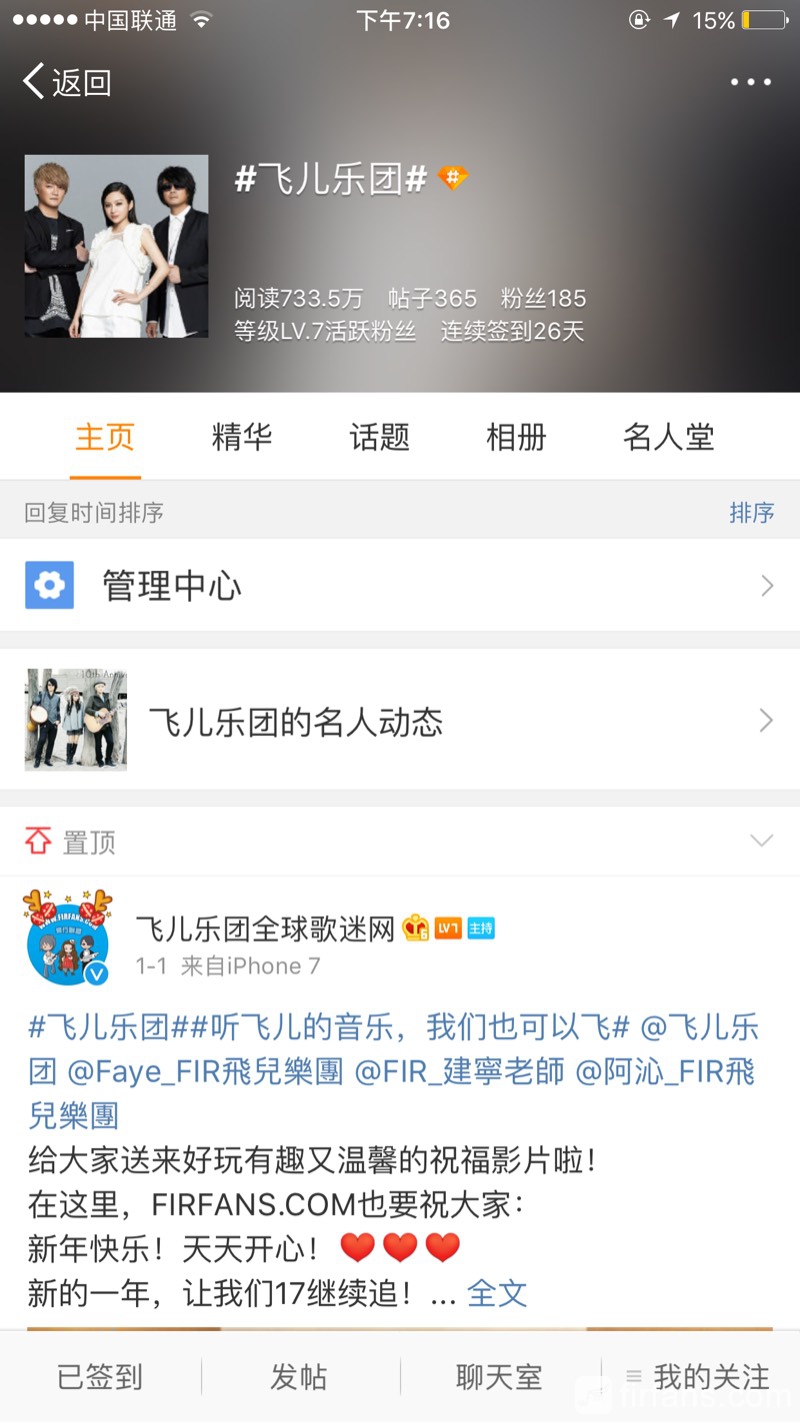Screen dimensions: 800x1423
Task: Tap the 飞儿乐团 topic cover photo
Action: click(x=116, y=246)
